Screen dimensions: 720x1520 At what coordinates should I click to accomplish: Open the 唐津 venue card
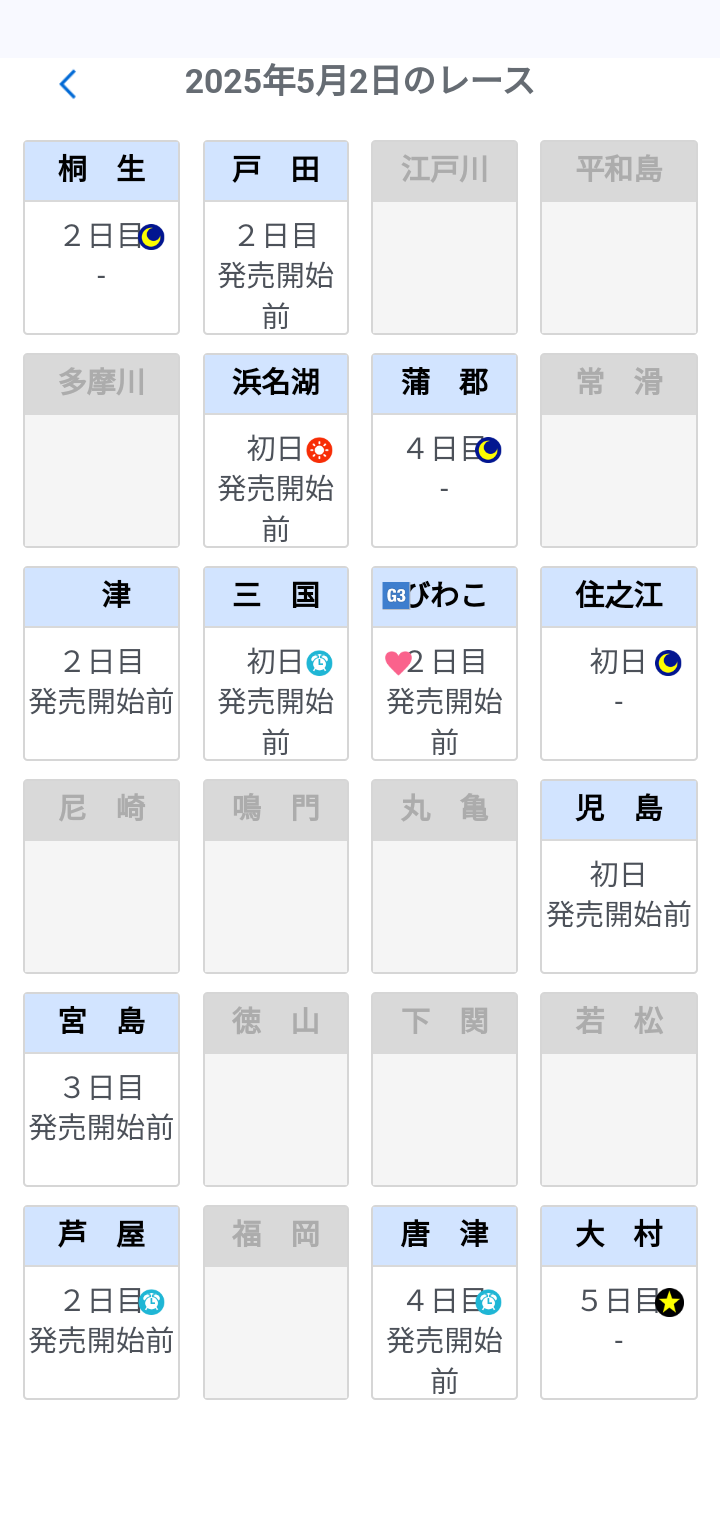point(444,1303)
